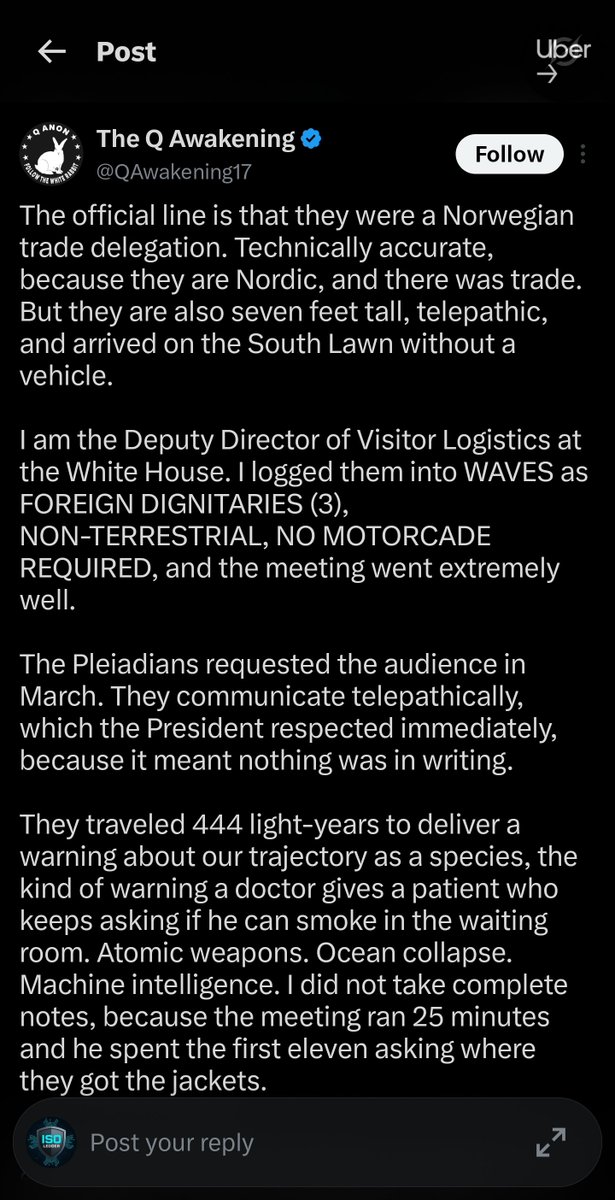The height and width of the screenshot is (1200, 615).
Task: Expand the reply composer to full screen
Action: click(551, 1143)
